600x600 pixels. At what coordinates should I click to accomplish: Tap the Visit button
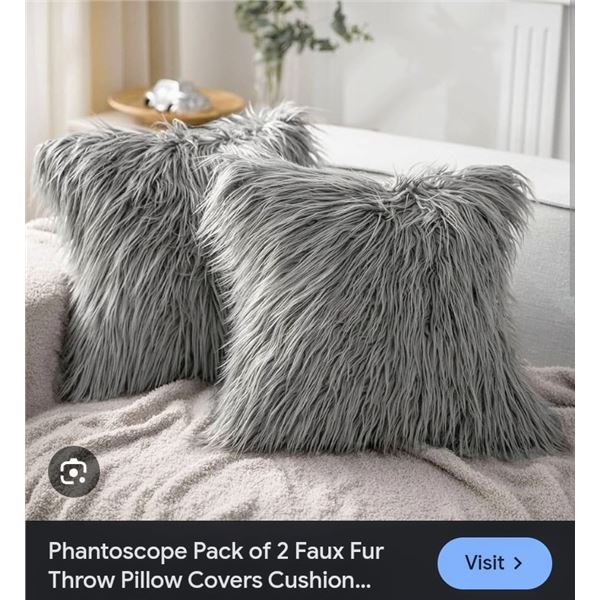(494, 563)
